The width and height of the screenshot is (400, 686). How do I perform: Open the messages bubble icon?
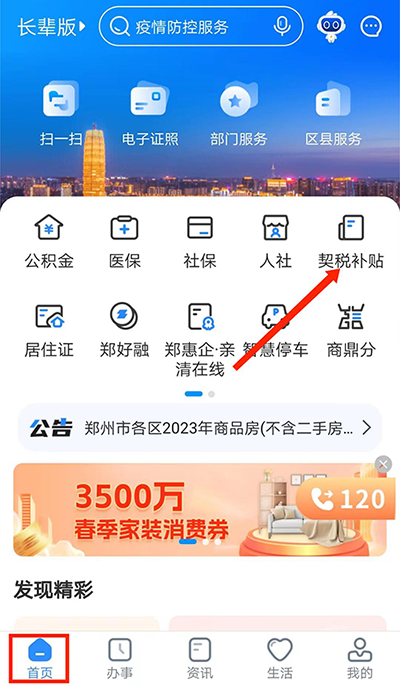[371, 27]
